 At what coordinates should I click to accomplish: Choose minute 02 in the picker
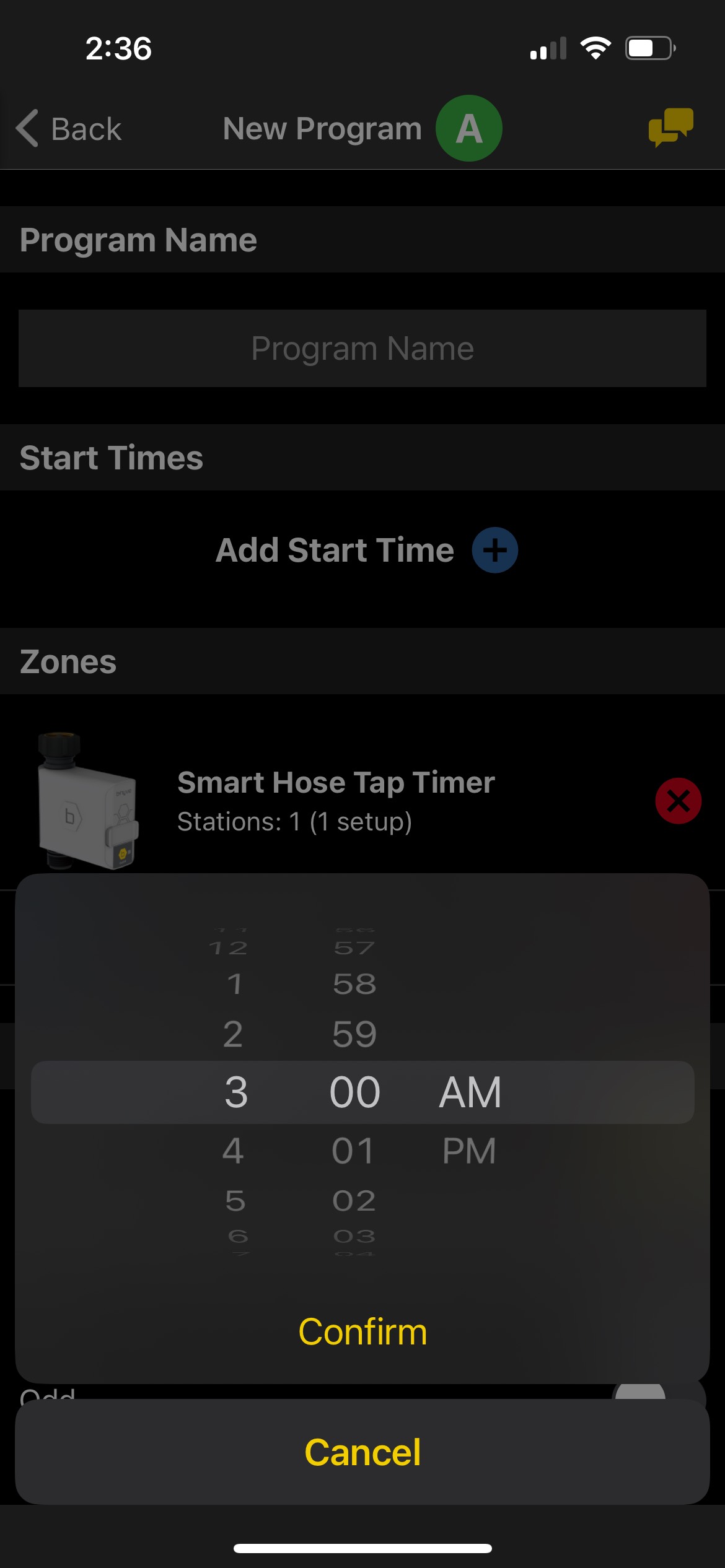(354, 1201)
